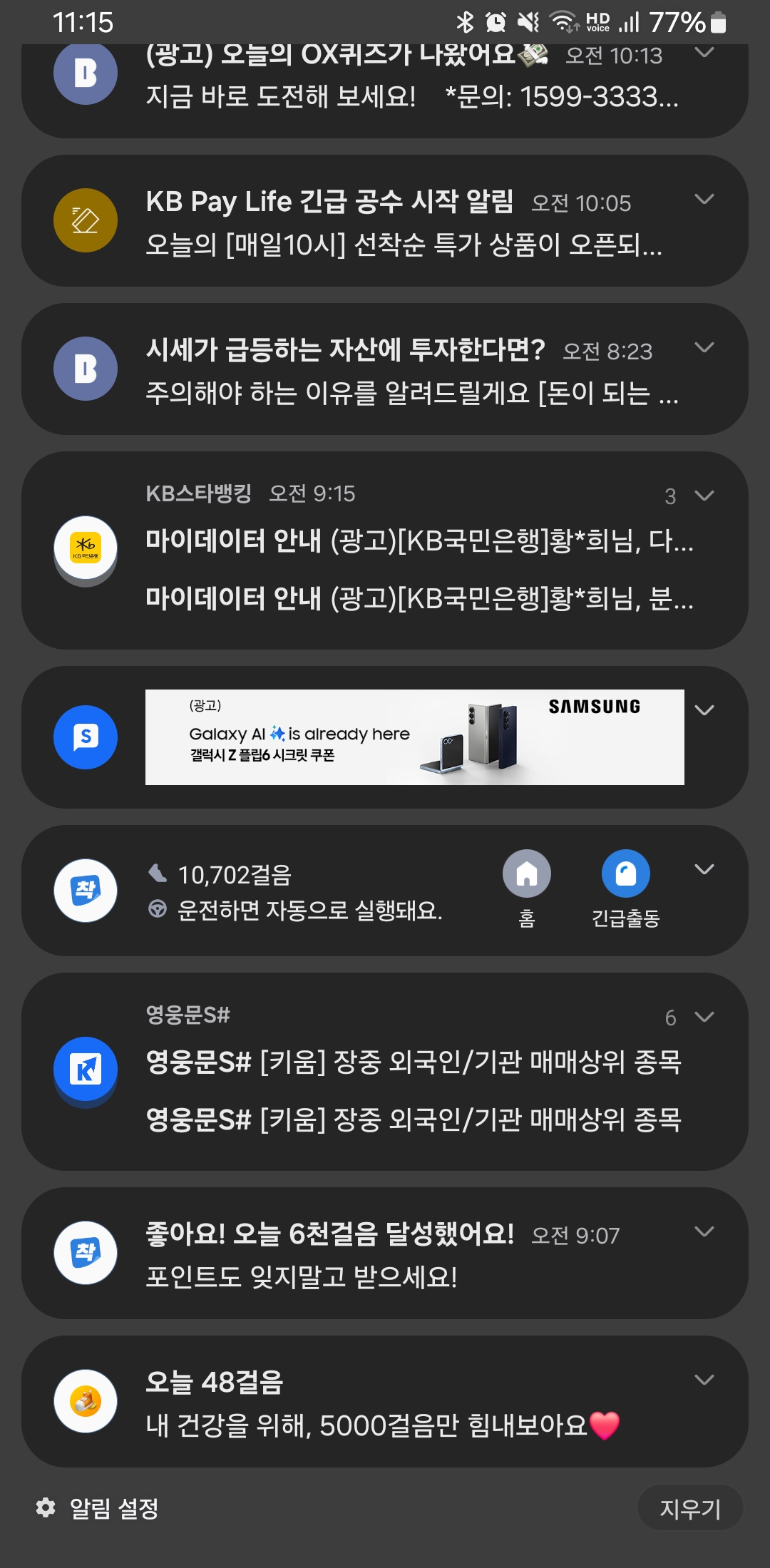The width and height of the screenshot is (770, 1568).
Task: Expand the 10,702걸음 notification
Action: click(704, 869)
